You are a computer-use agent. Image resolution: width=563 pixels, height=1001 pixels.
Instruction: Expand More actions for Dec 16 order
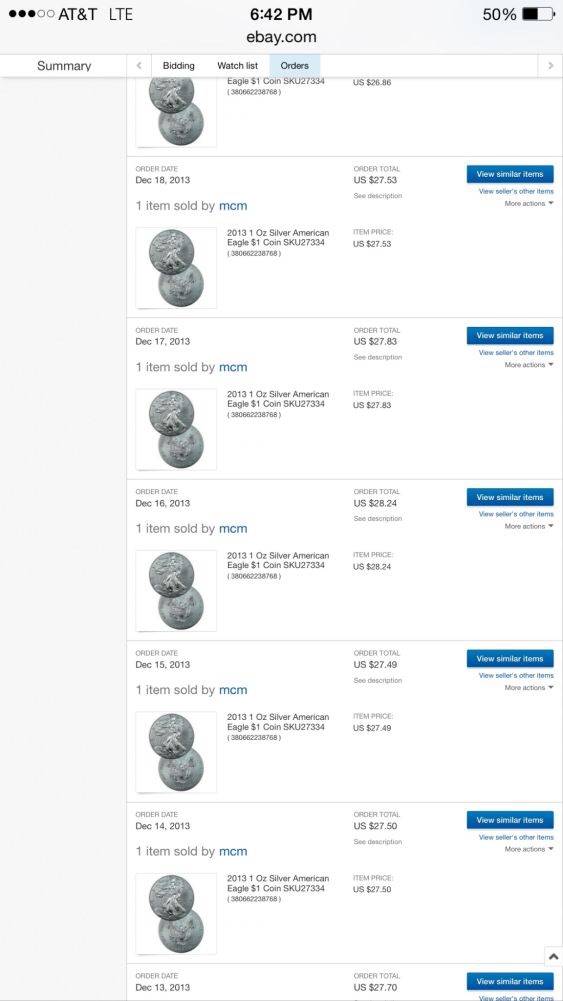[529, 527]
